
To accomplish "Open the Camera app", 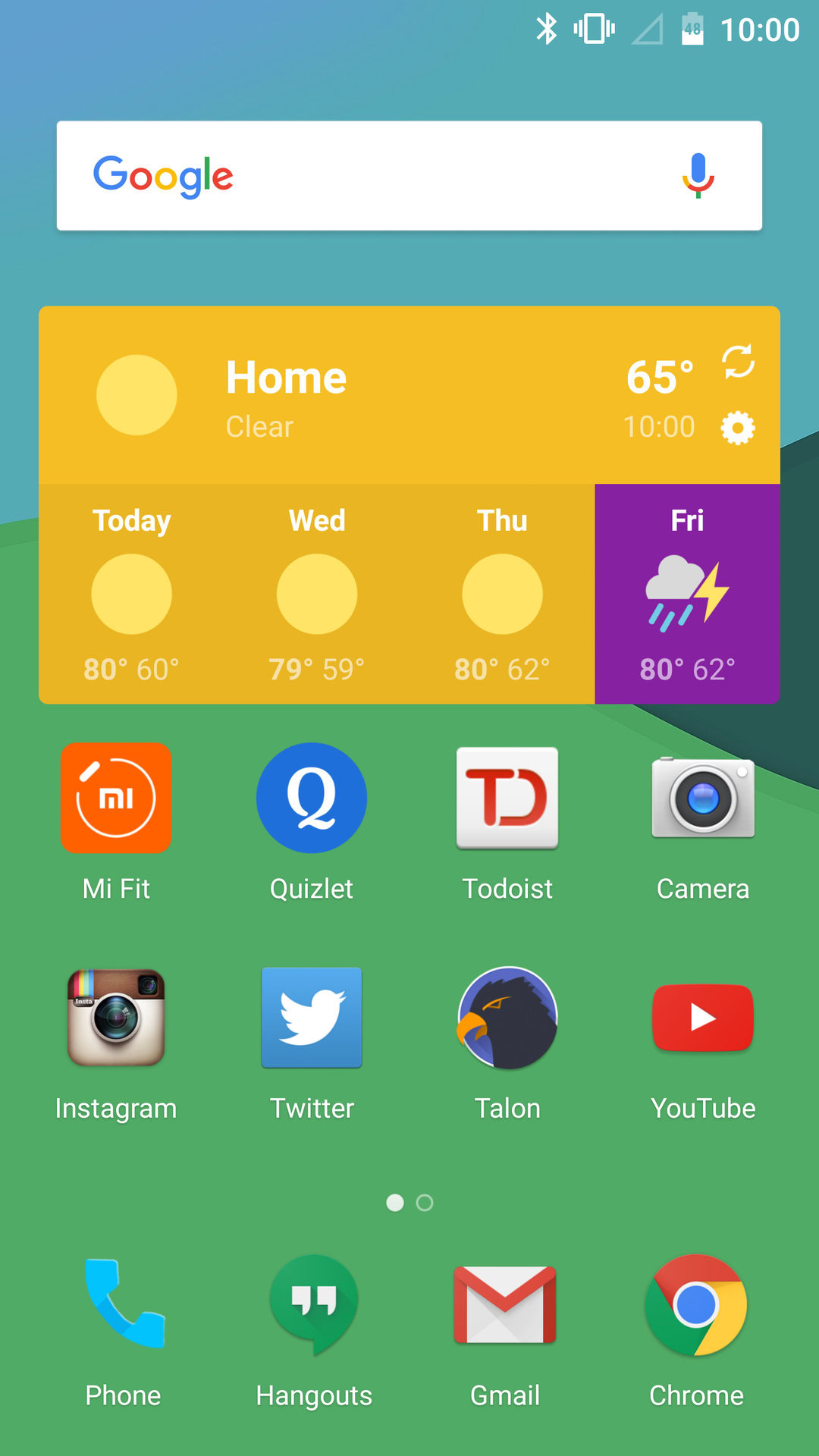I will [x=703, y=799].
